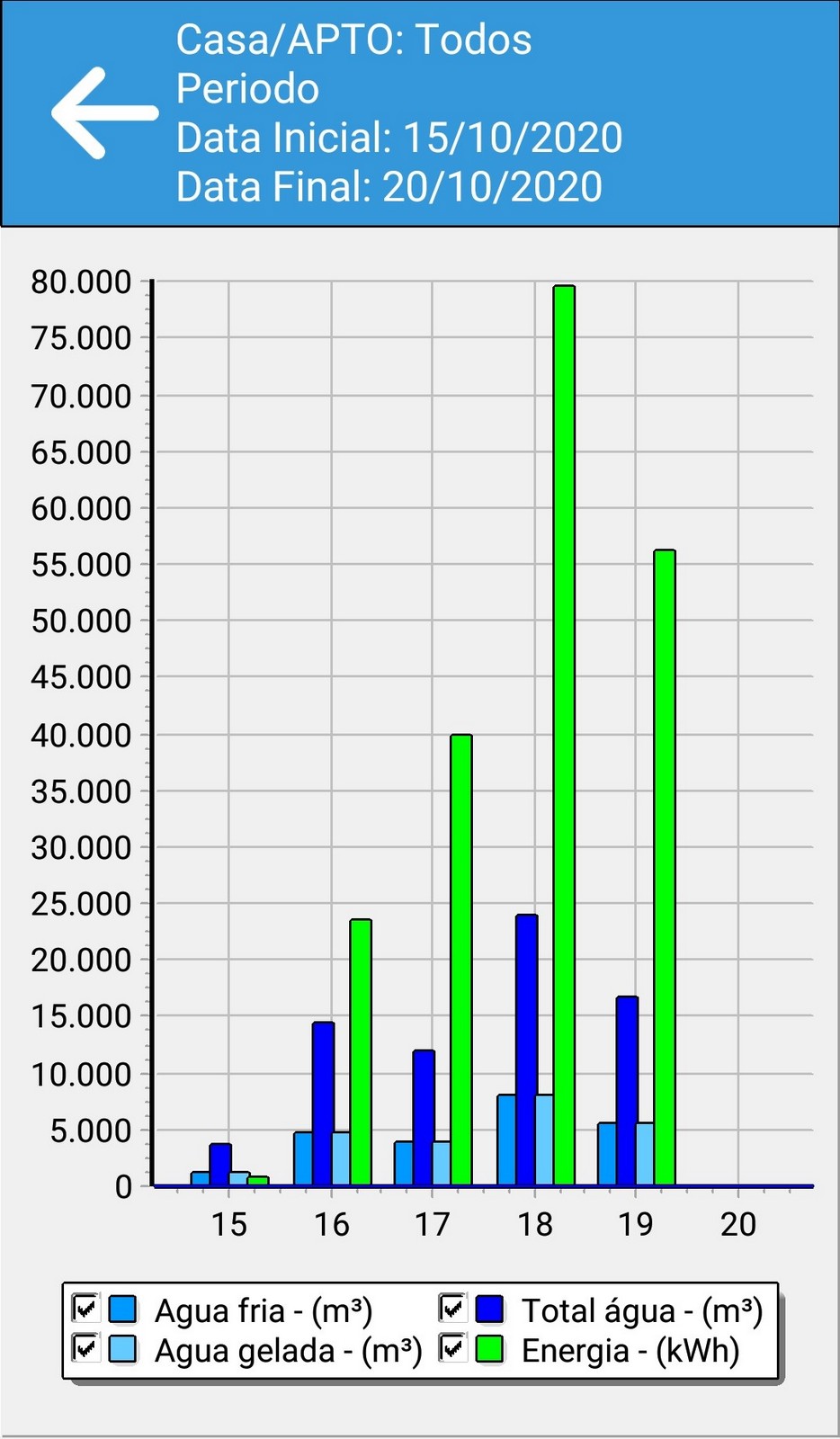Toggle the Agua gelada series checkbox
Image resolution: width=840 pixels, height=1439 pixels.
(85, 1348)
